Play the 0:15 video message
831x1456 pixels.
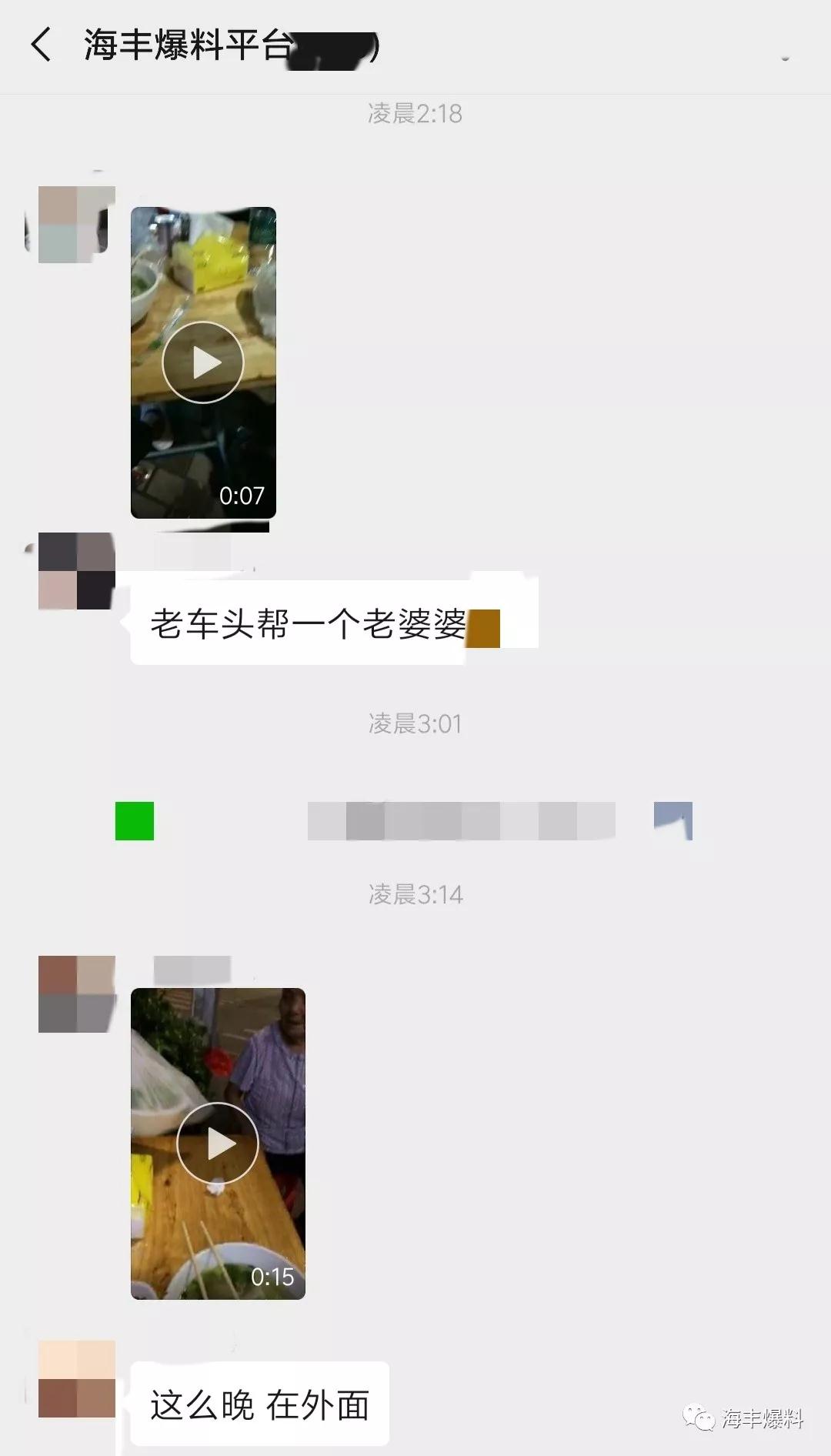click(218, 1144)
